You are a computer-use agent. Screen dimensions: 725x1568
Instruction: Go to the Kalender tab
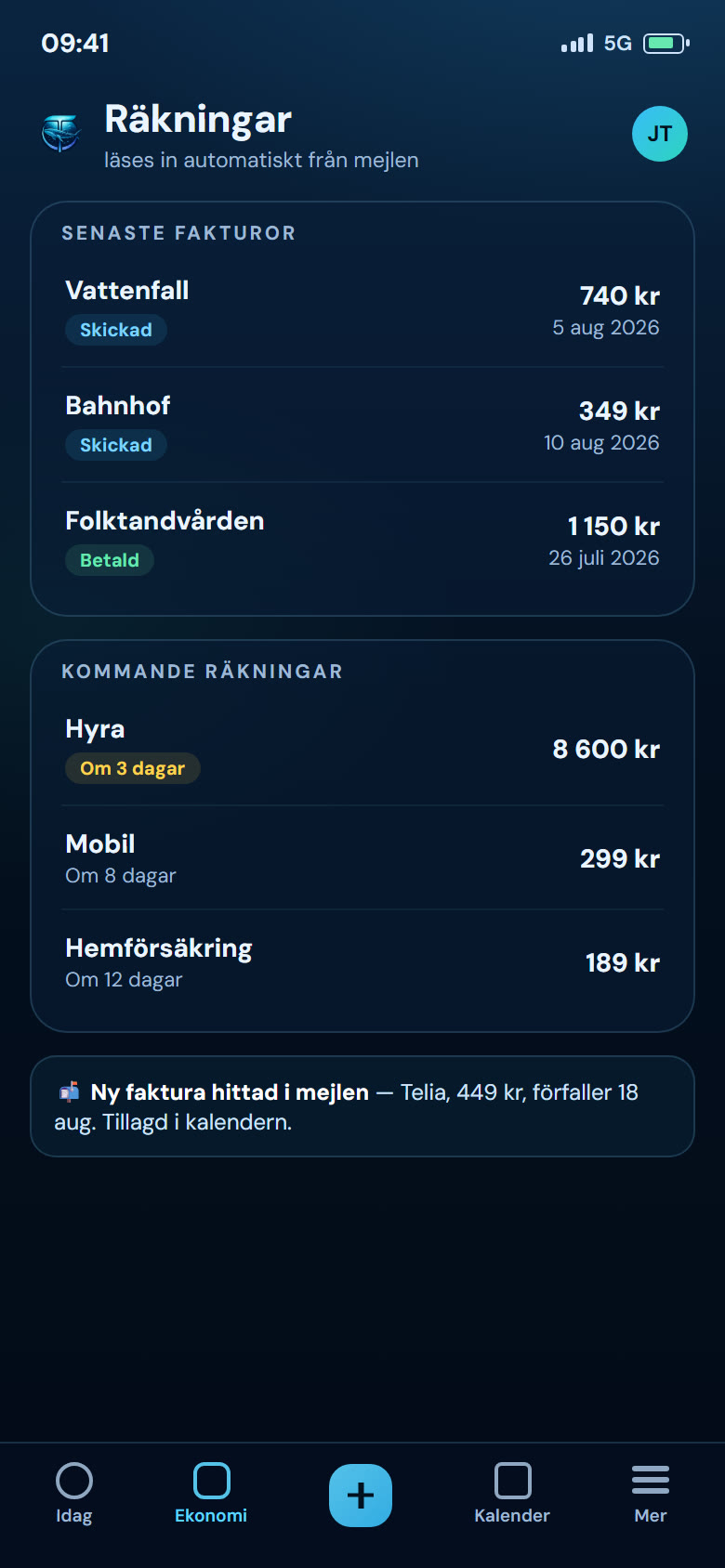tap(512, 1494)
